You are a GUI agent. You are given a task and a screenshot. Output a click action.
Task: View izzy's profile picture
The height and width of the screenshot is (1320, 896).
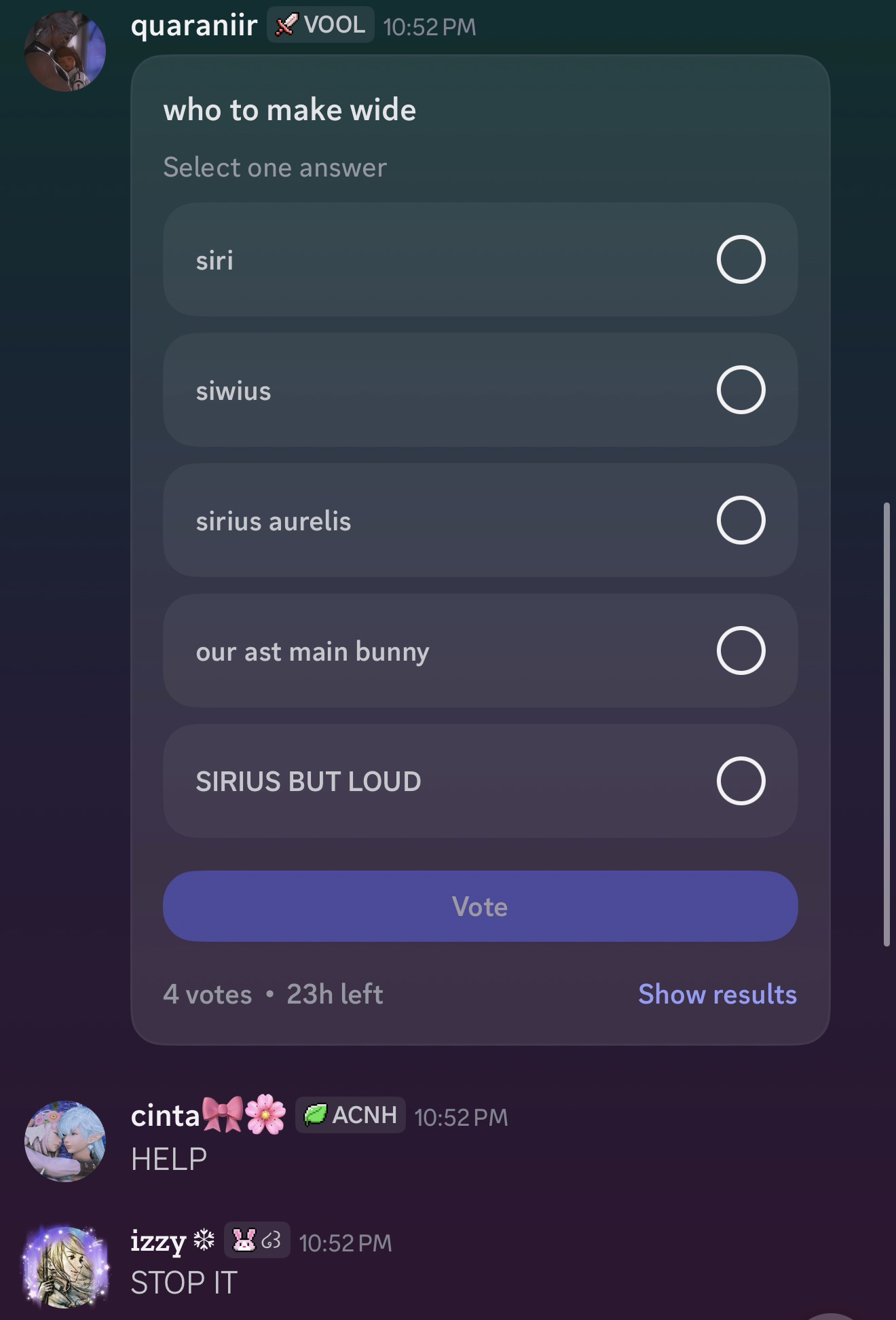pos(65,1266)
